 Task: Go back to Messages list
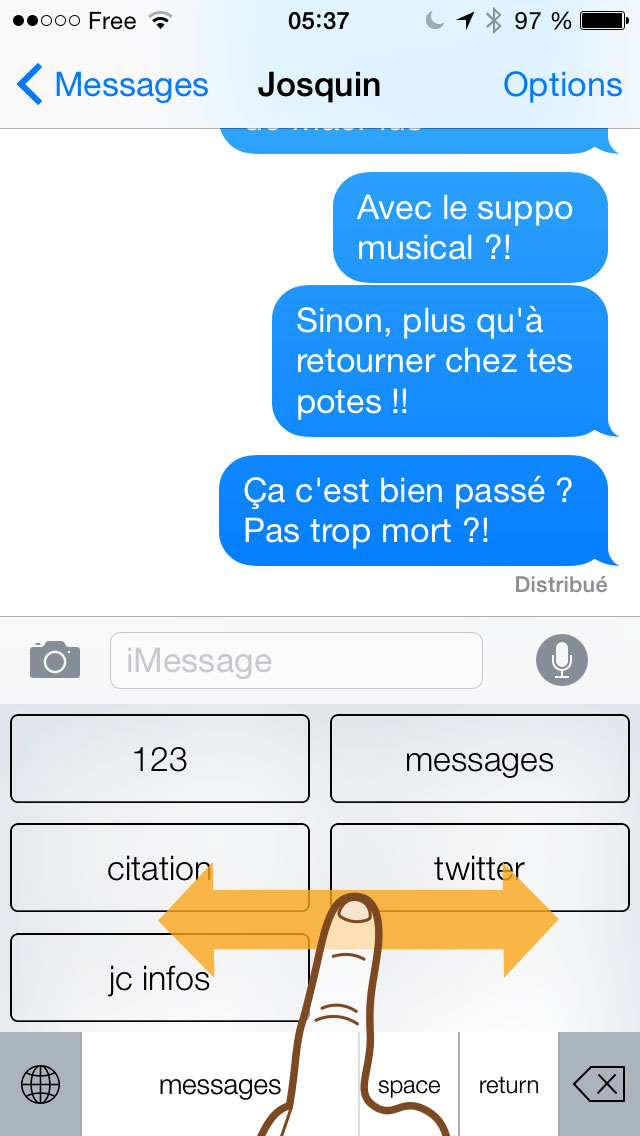pos(112,85)
